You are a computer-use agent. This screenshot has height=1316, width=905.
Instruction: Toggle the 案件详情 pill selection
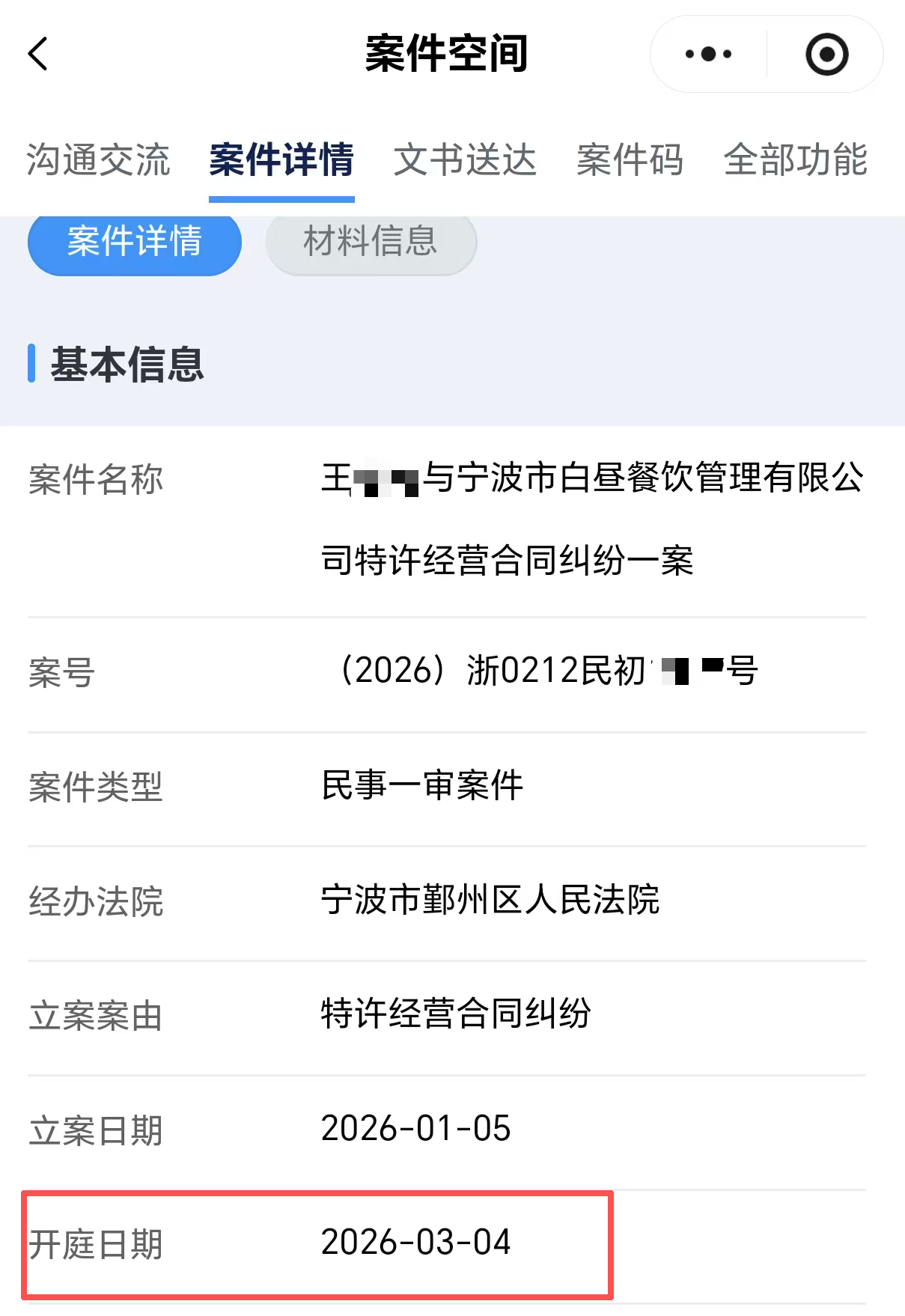[134, 243]
